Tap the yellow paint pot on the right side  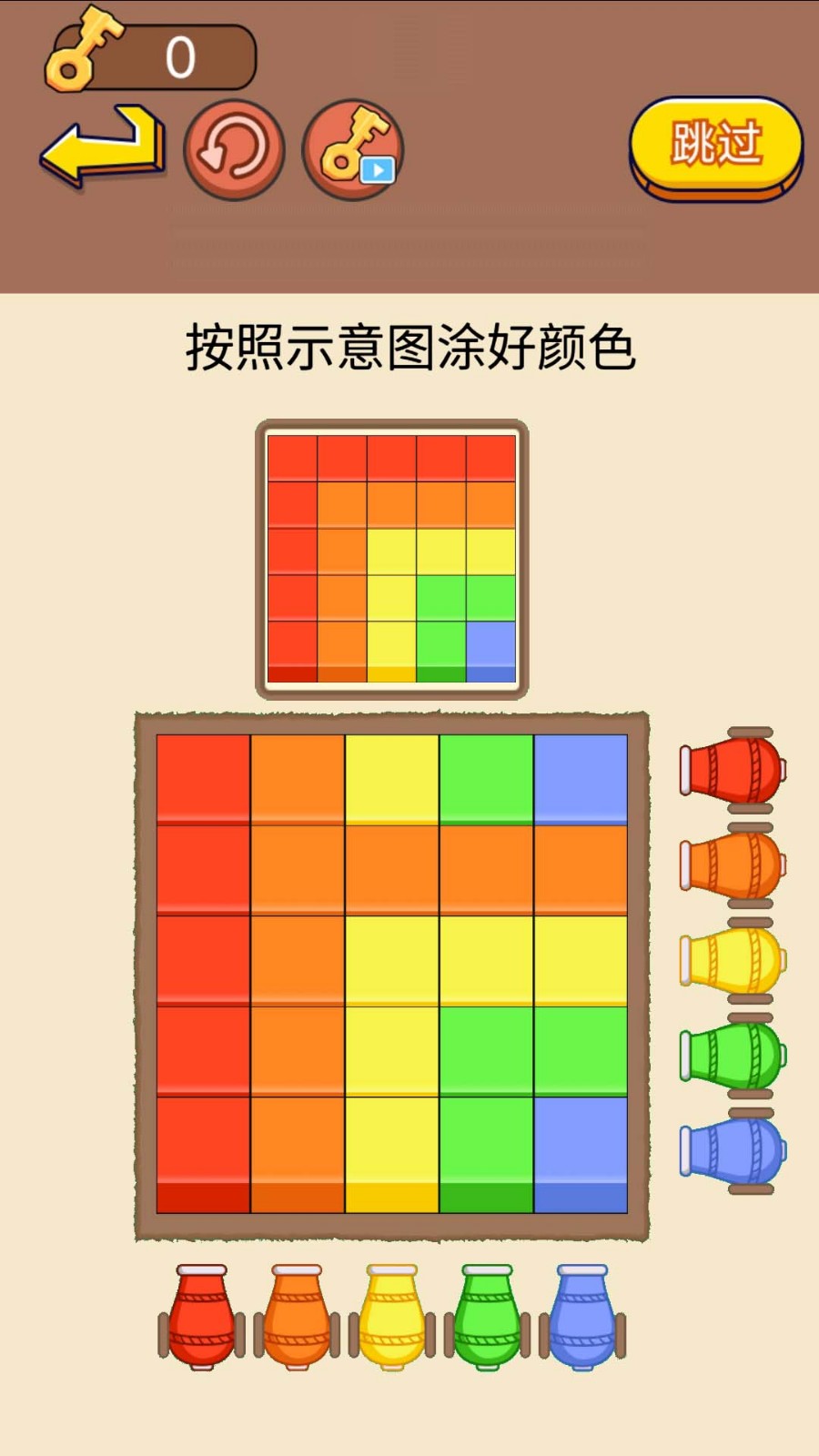pos(733,961)
